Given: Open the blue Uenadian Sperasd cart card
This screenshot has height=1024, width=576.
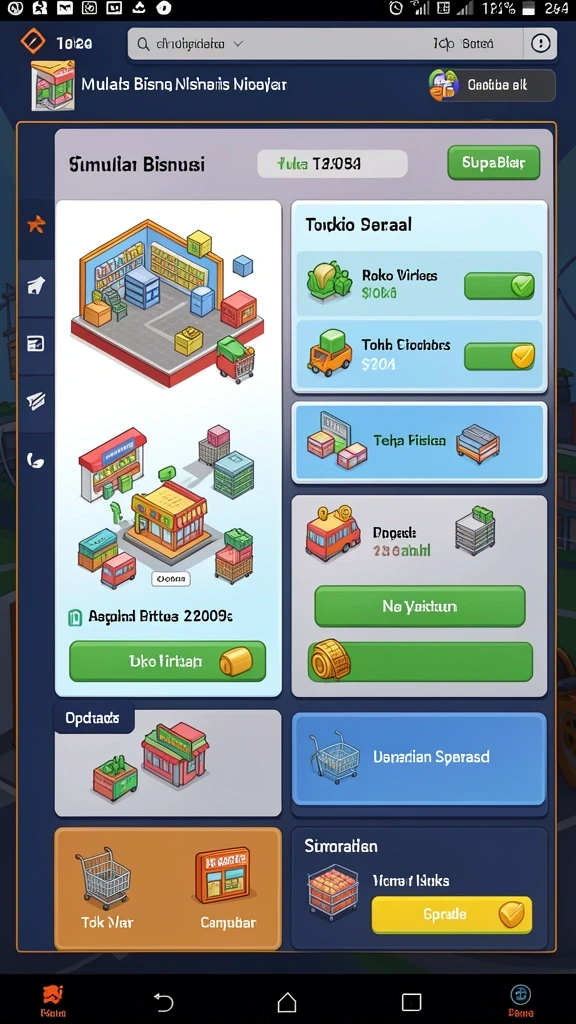Looking at the screenshot, I should 419,758.
